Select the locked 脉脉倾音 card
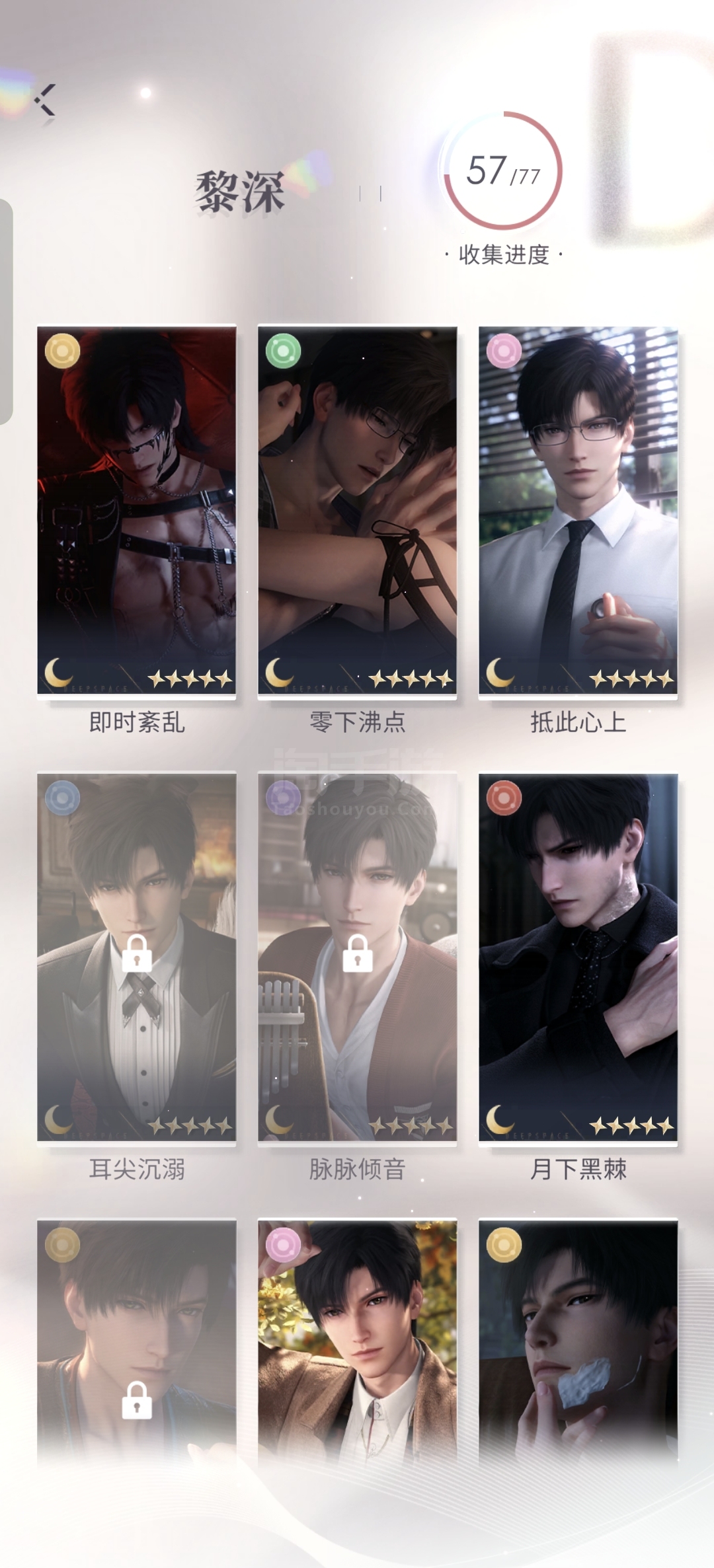 tap(357, 957)
